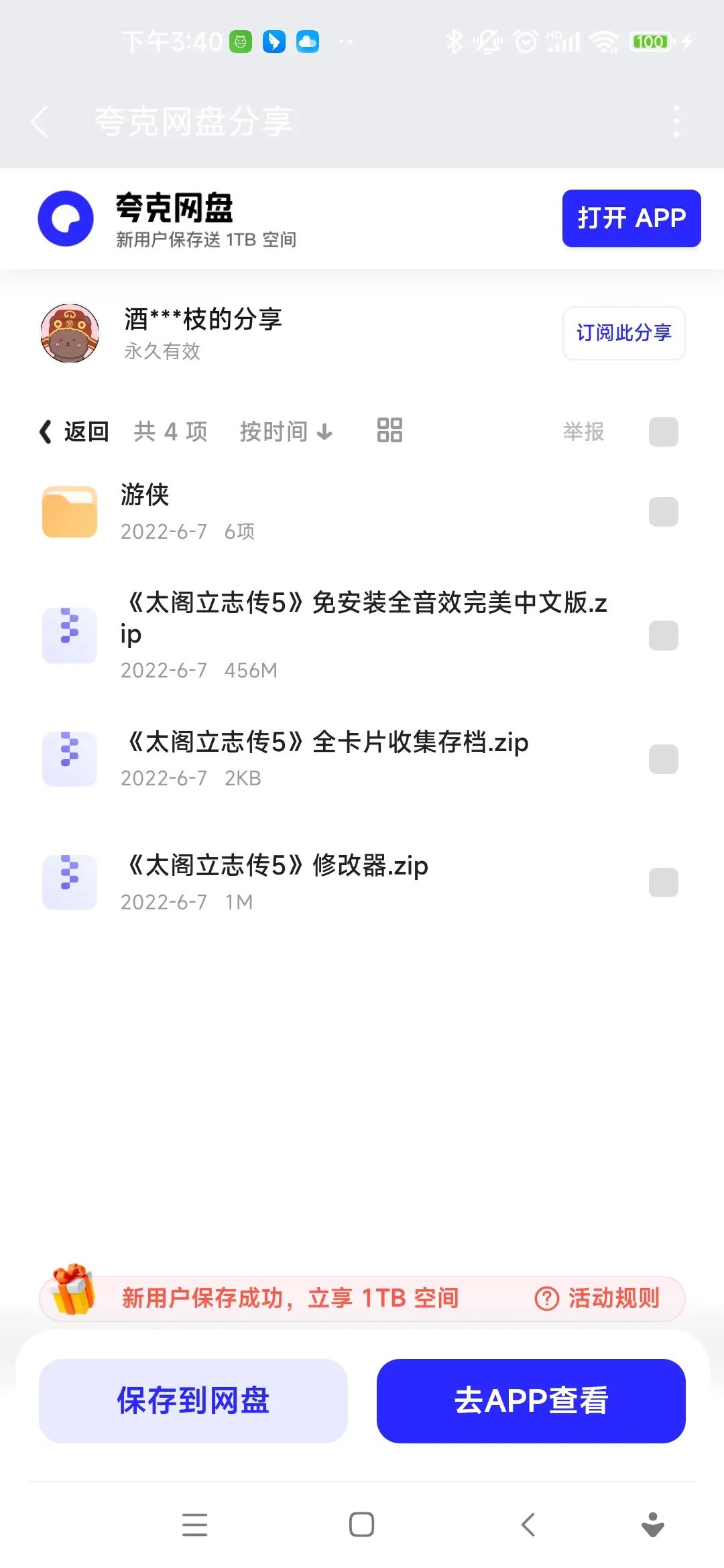Check the select-all box beside 举报
Screen dimensions: 724x1568
663,432
